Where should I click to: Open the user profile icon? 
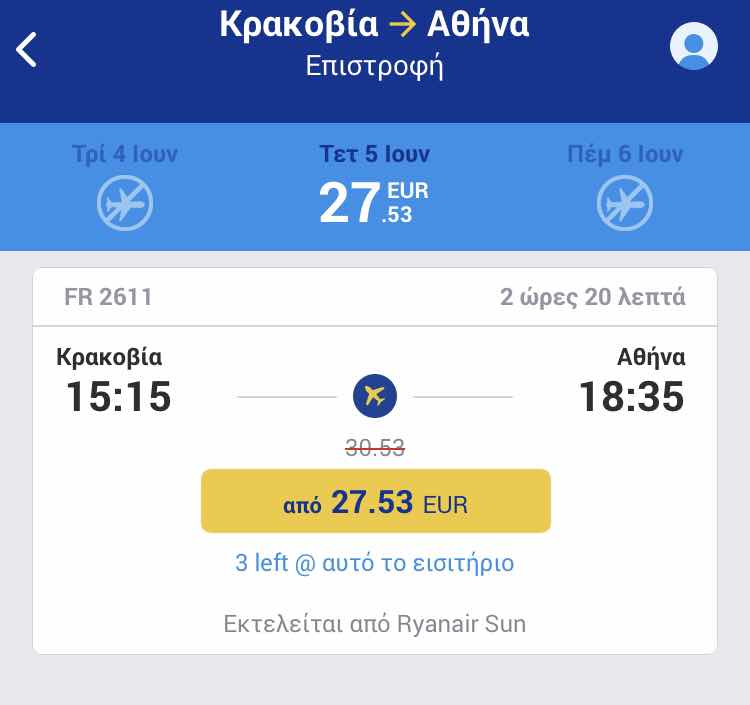click(694, 46)
